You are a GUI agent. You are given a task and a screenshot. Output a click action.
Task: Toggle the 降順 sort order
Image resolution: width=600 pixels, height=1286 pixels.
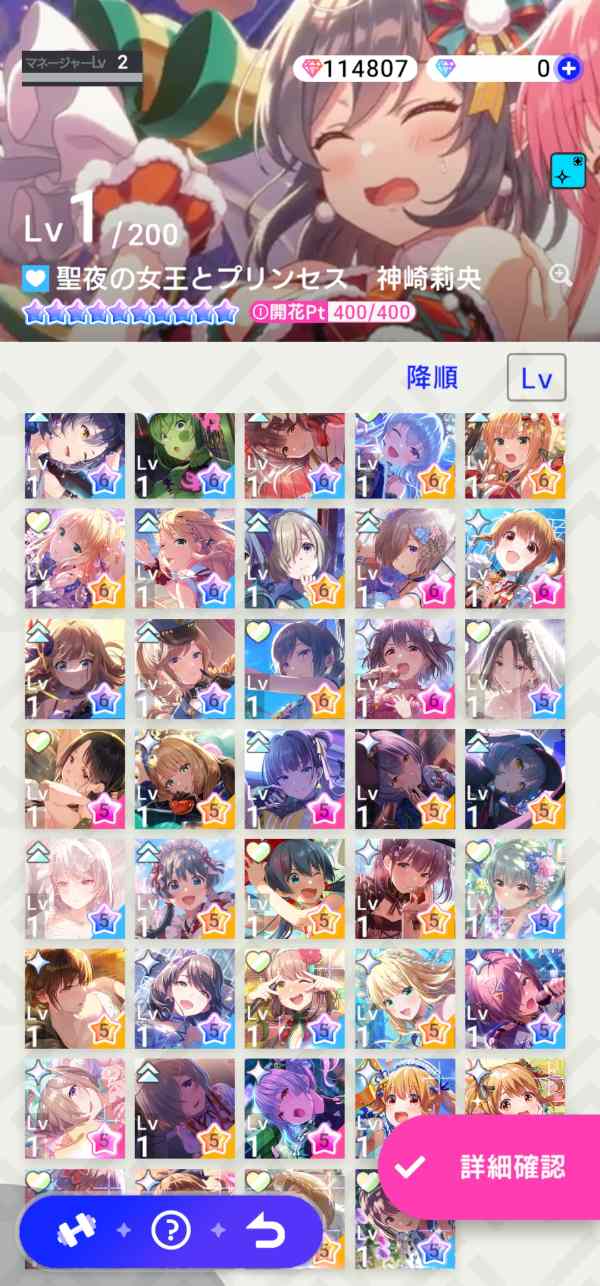432,378
